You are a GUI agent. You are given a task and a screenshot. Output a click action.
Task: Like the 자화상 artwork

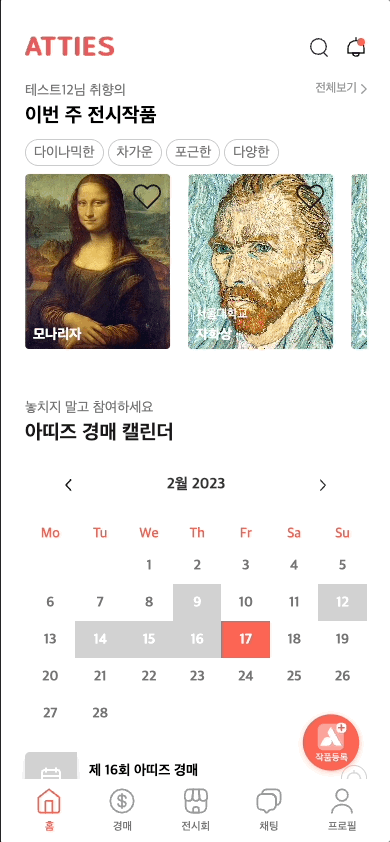pos(310,196)
